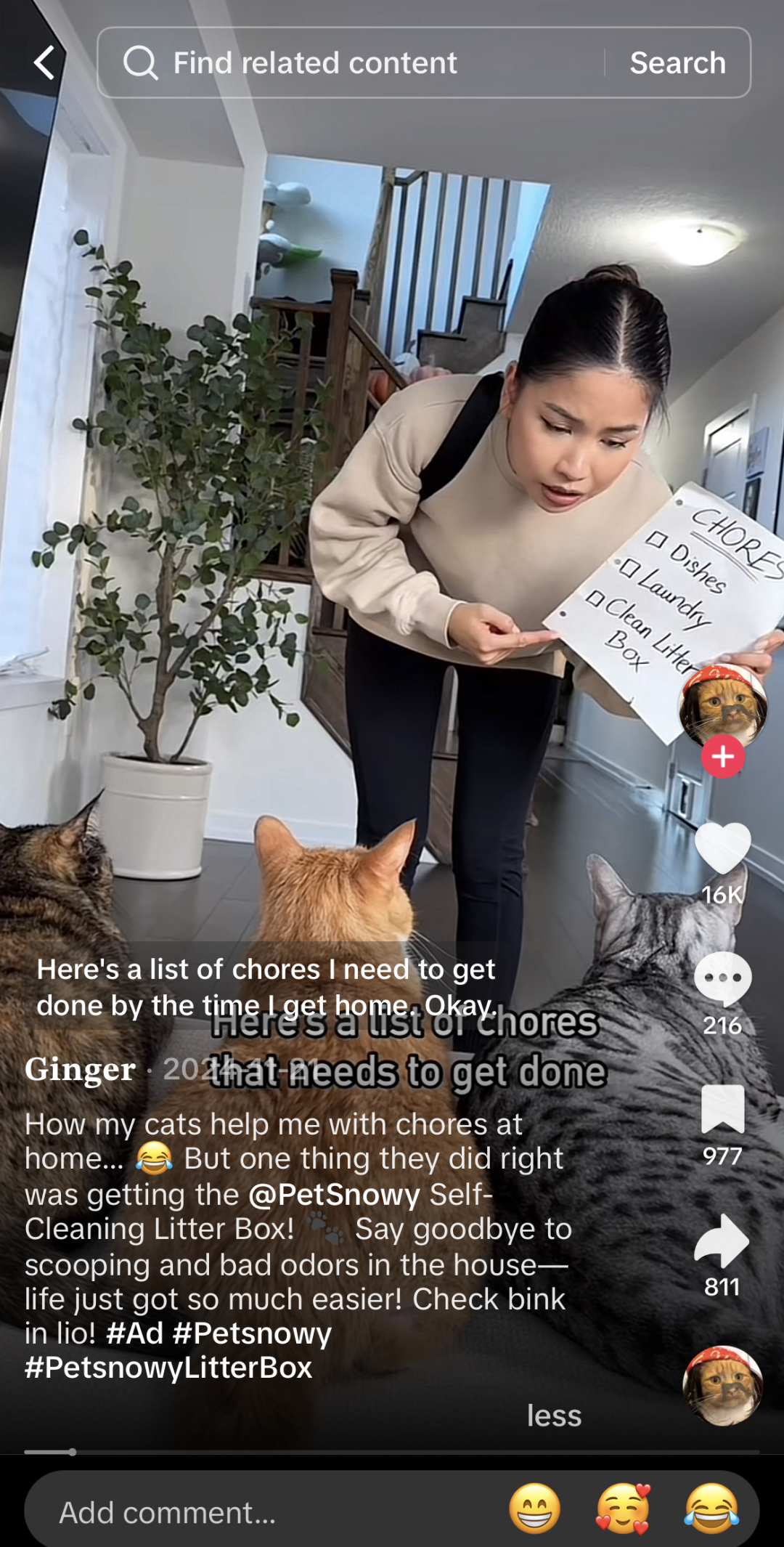Insert the tears of joy emoji
Image resolution: width=784 pixels, height=1547 pixels.
pos(711,1509)
